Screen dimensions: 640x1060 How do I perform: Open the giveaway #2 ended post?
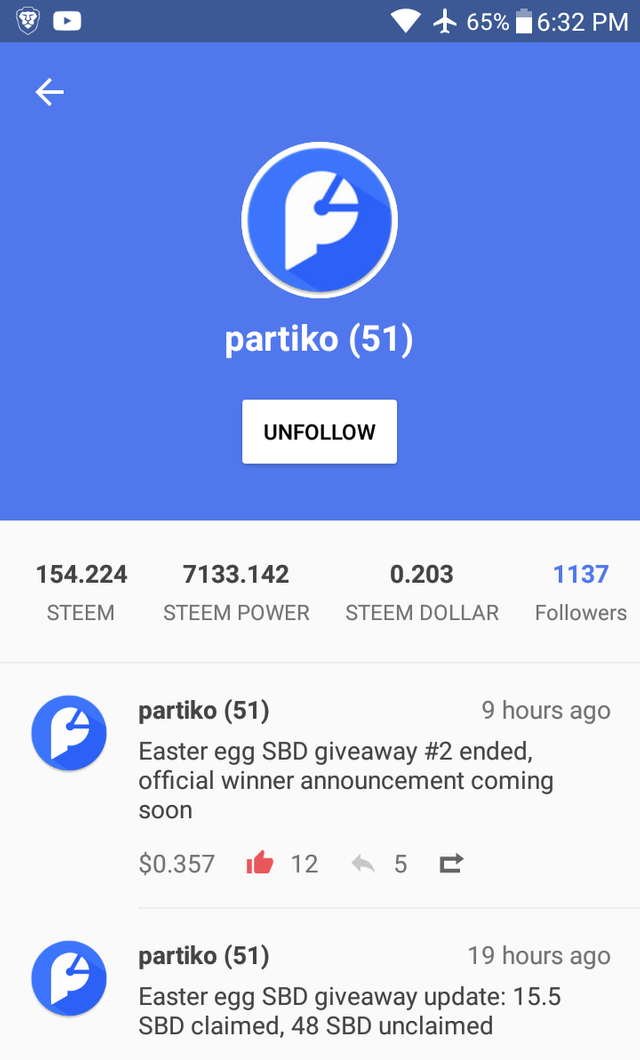point(345,780)
